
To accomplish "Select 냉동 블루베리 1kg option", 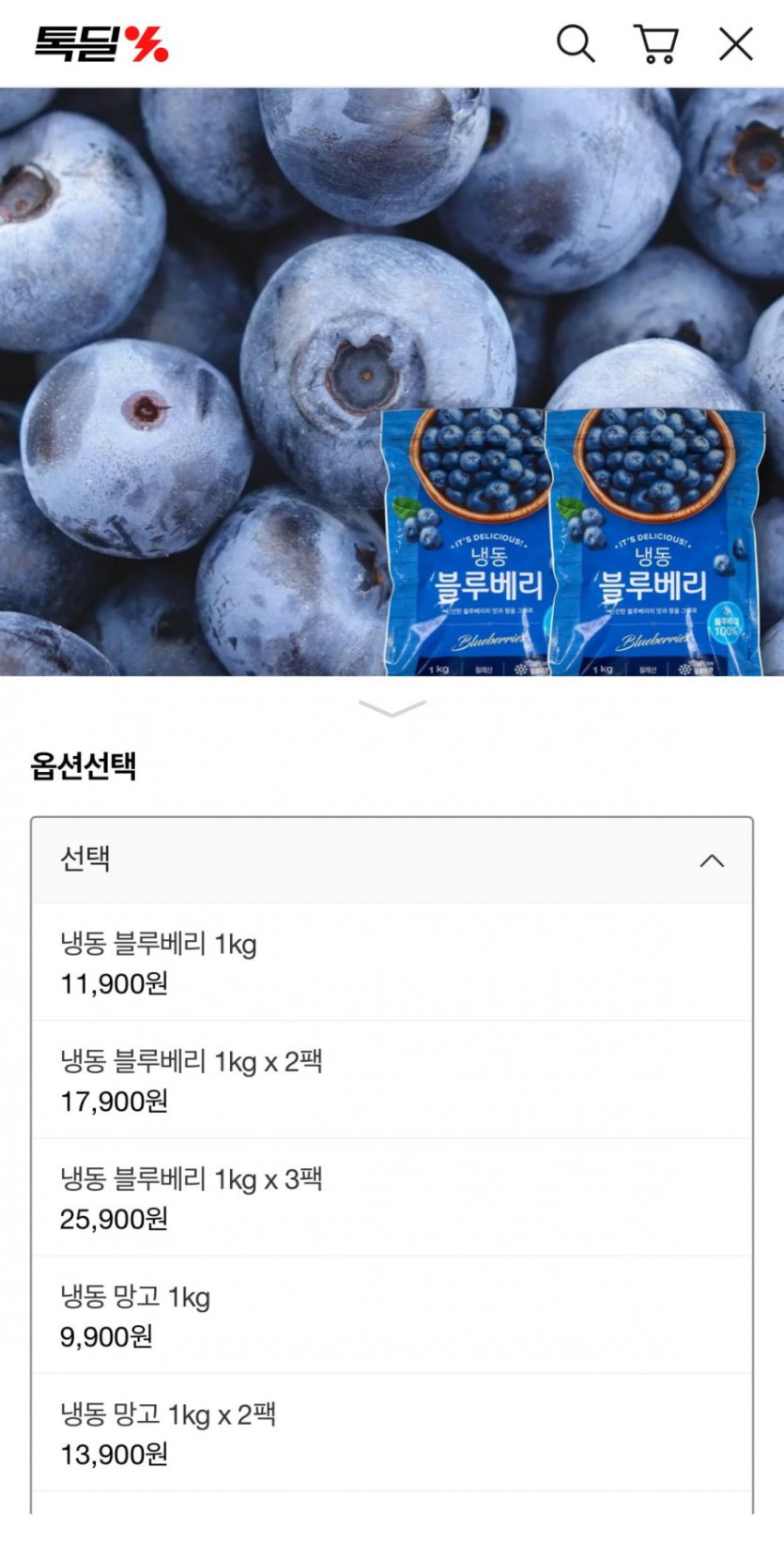I will (x=392, y=963).
